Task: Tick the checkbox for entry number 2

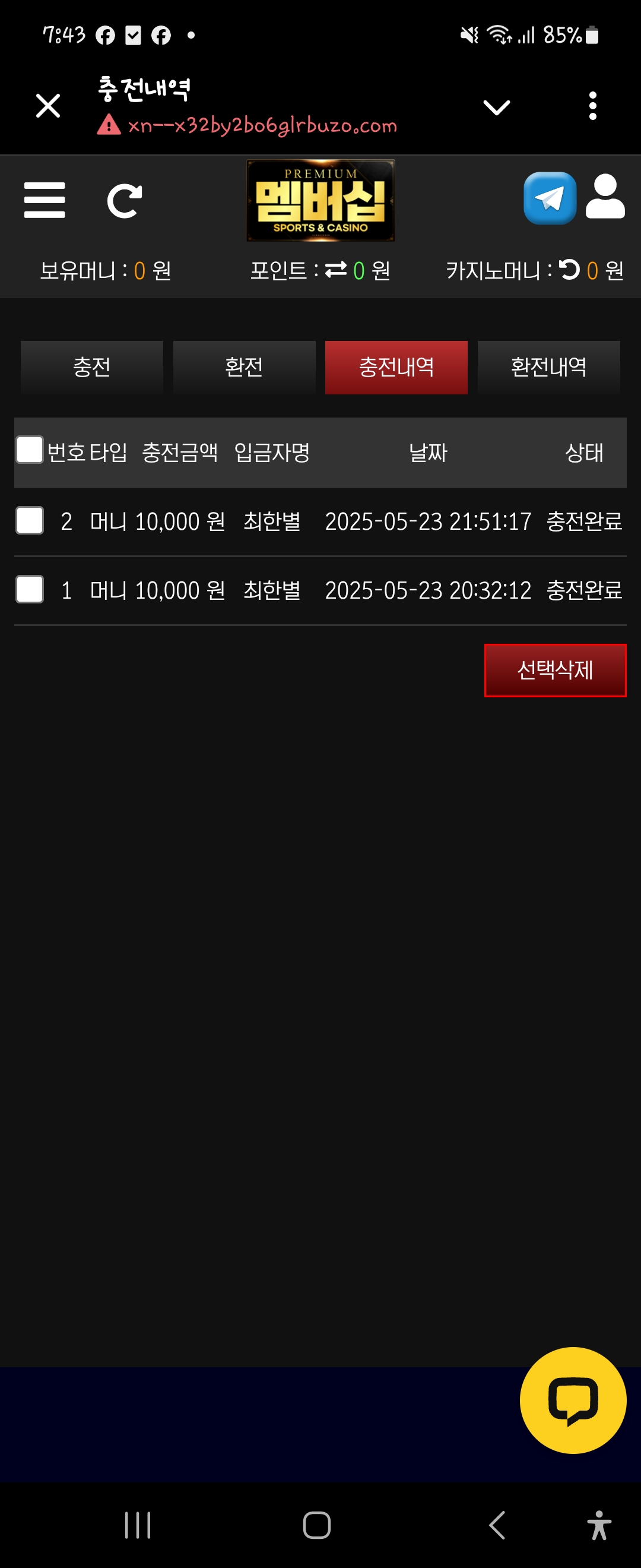Action: (x=29, y=521)
